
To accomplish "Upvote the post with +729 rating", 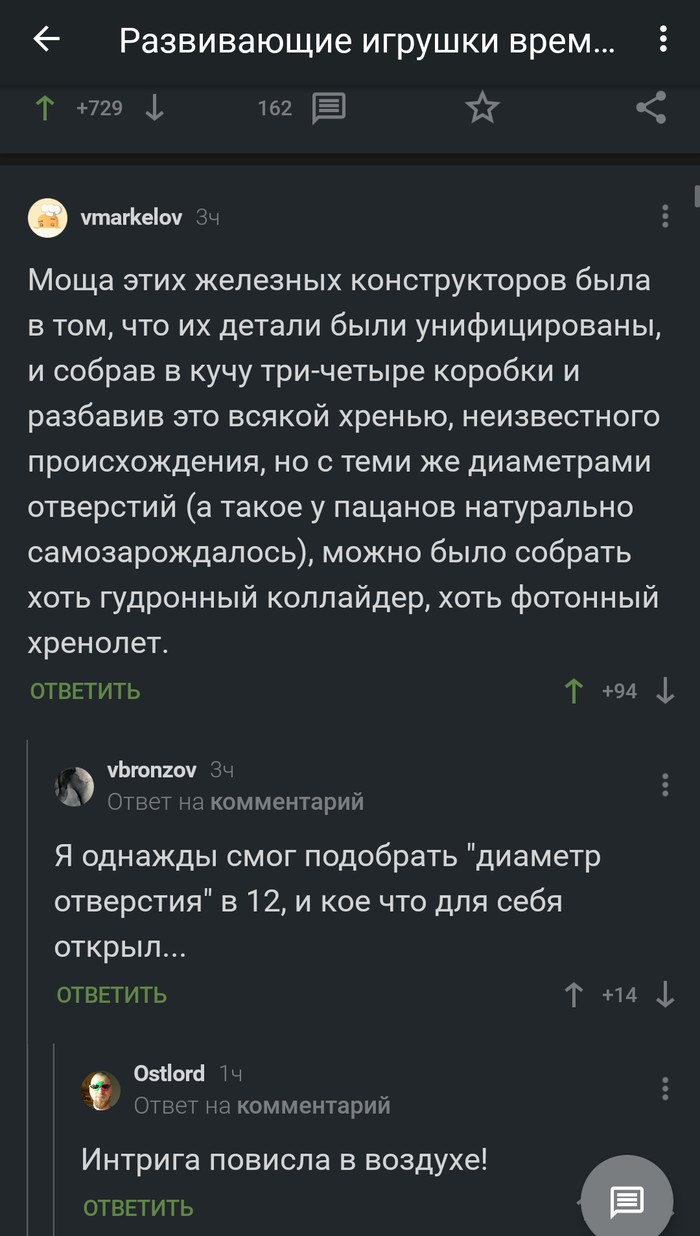I will point(45,108).
